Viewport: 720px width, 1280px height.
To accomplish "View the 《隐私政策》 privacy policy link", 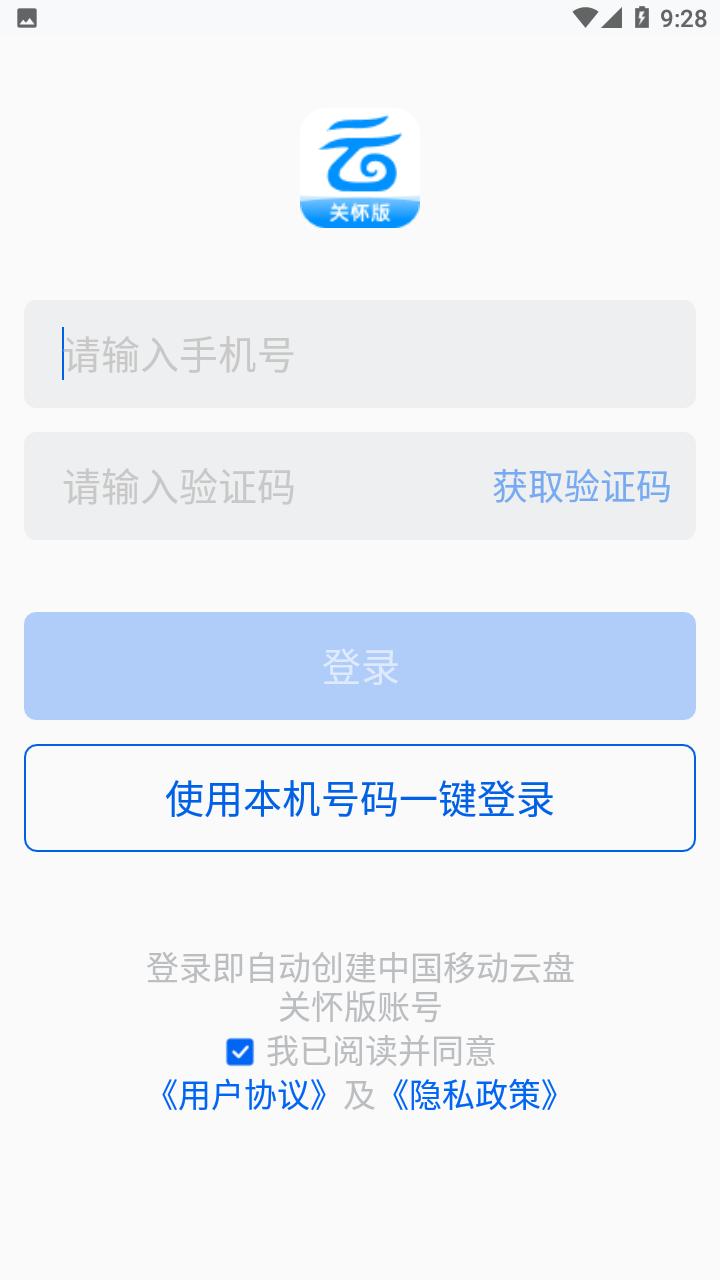I will 474,1095.
